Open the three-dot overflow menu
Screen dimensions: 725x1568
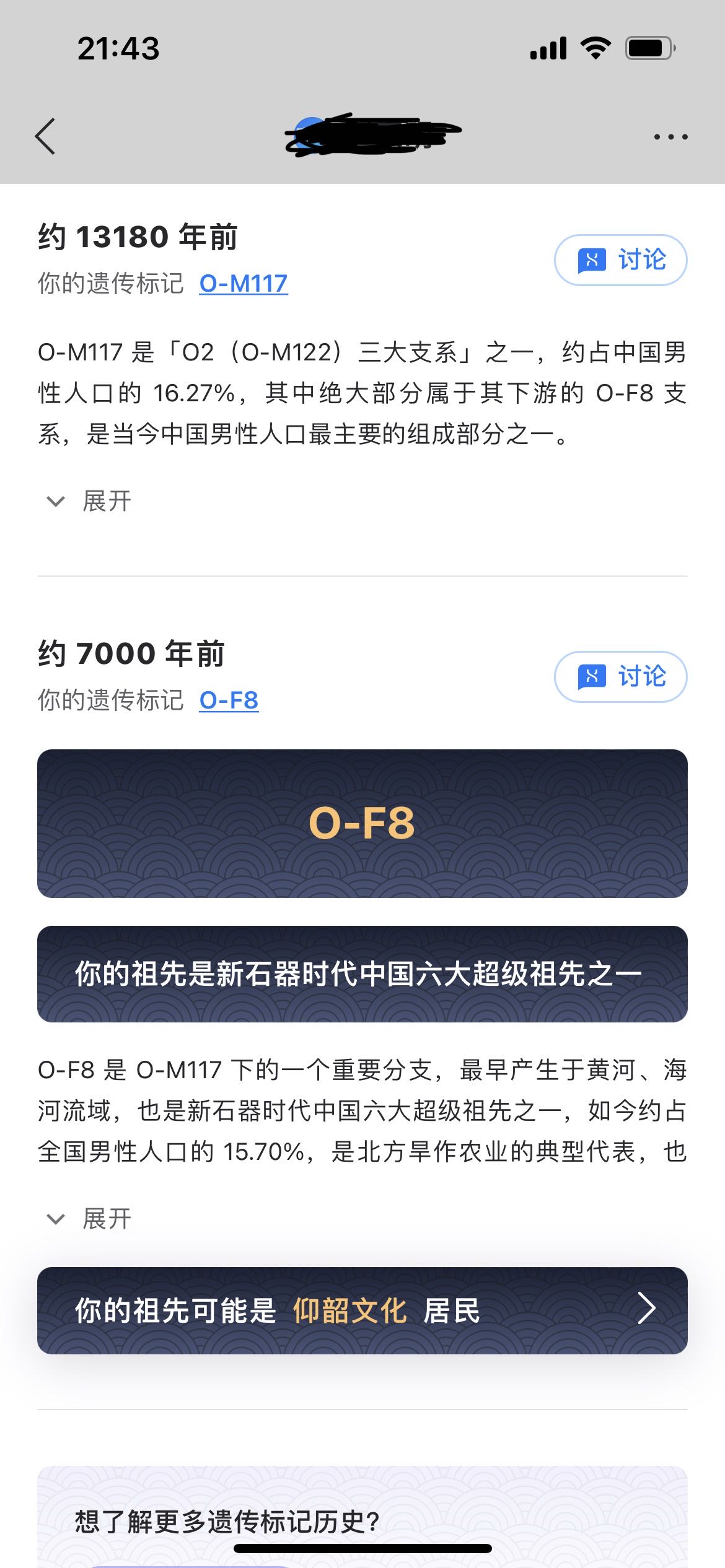point(670,137)
